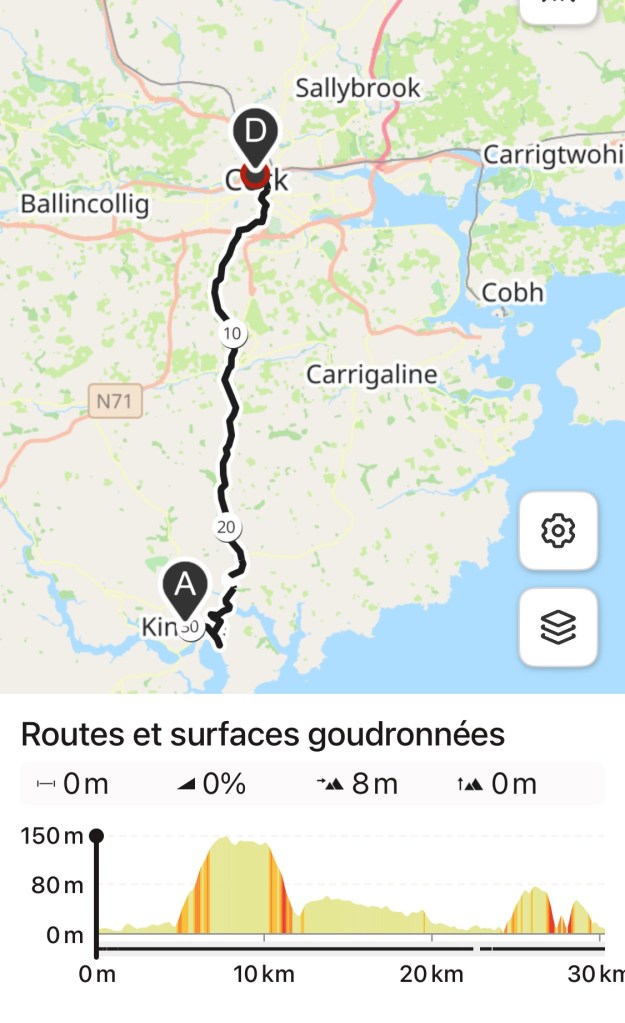This screenshot has width=625, height=1023.
Task: Open the map settings gear
Action: [558, 530]
